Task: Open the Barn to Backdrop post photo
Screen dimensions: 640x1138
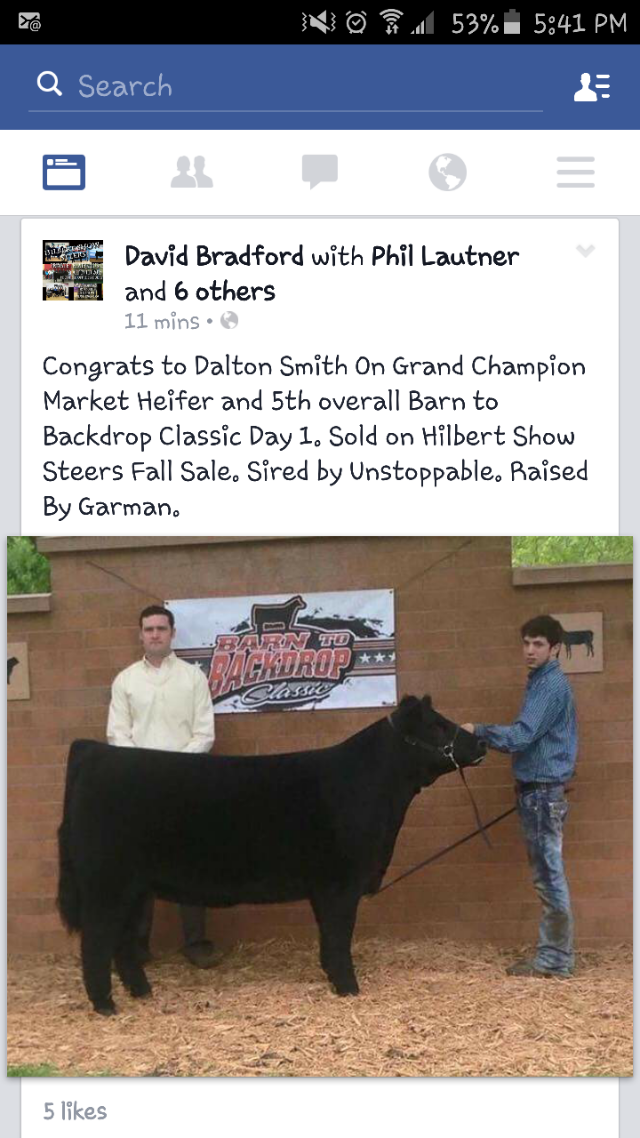Action: pos(320,806)
